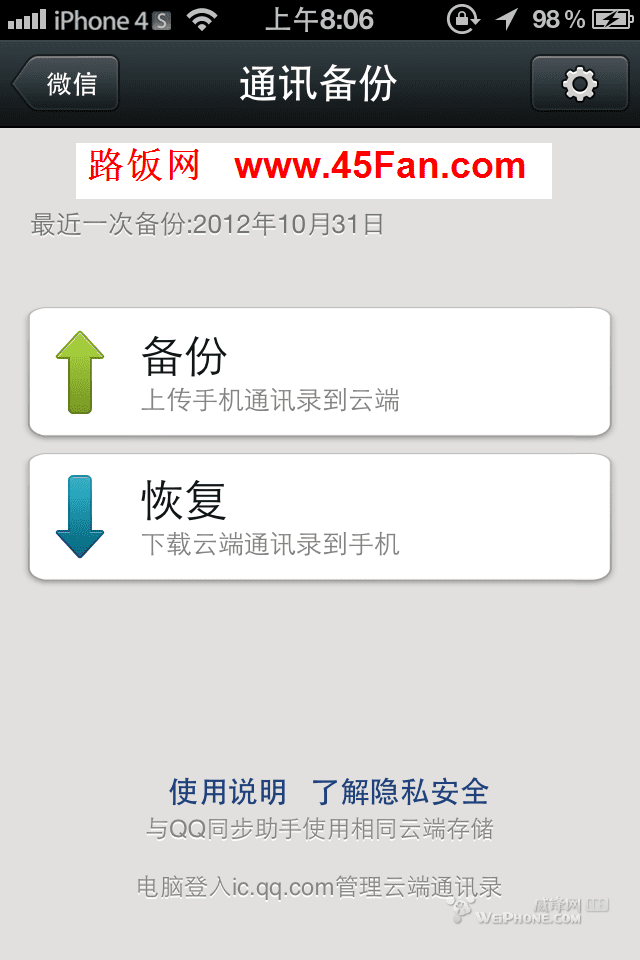Tap 恢复 to download contacts to phone
The image size is (640, 960).
click(319, 516)
